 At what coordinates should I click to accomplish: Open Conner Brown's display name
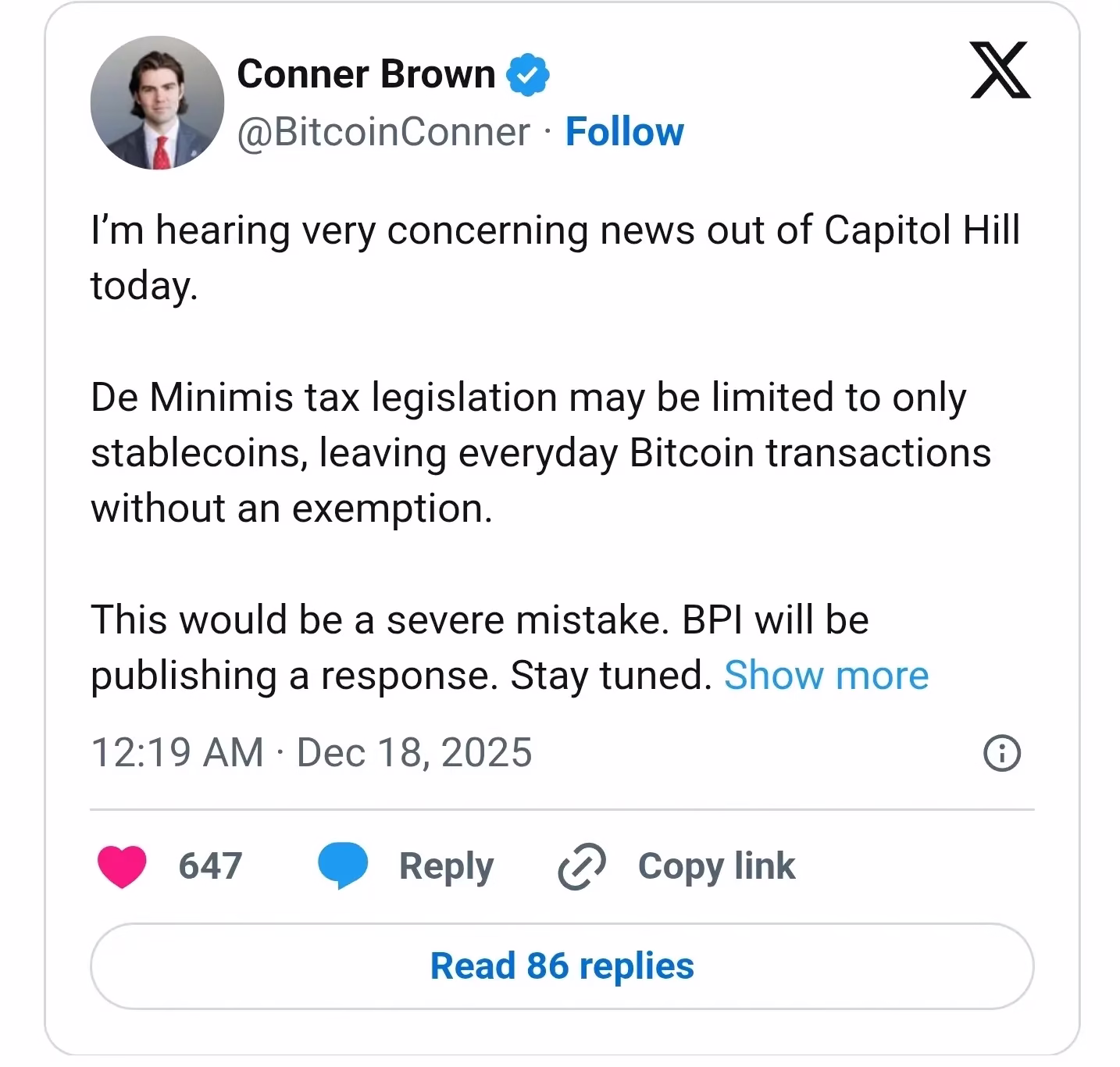point(366,74)
